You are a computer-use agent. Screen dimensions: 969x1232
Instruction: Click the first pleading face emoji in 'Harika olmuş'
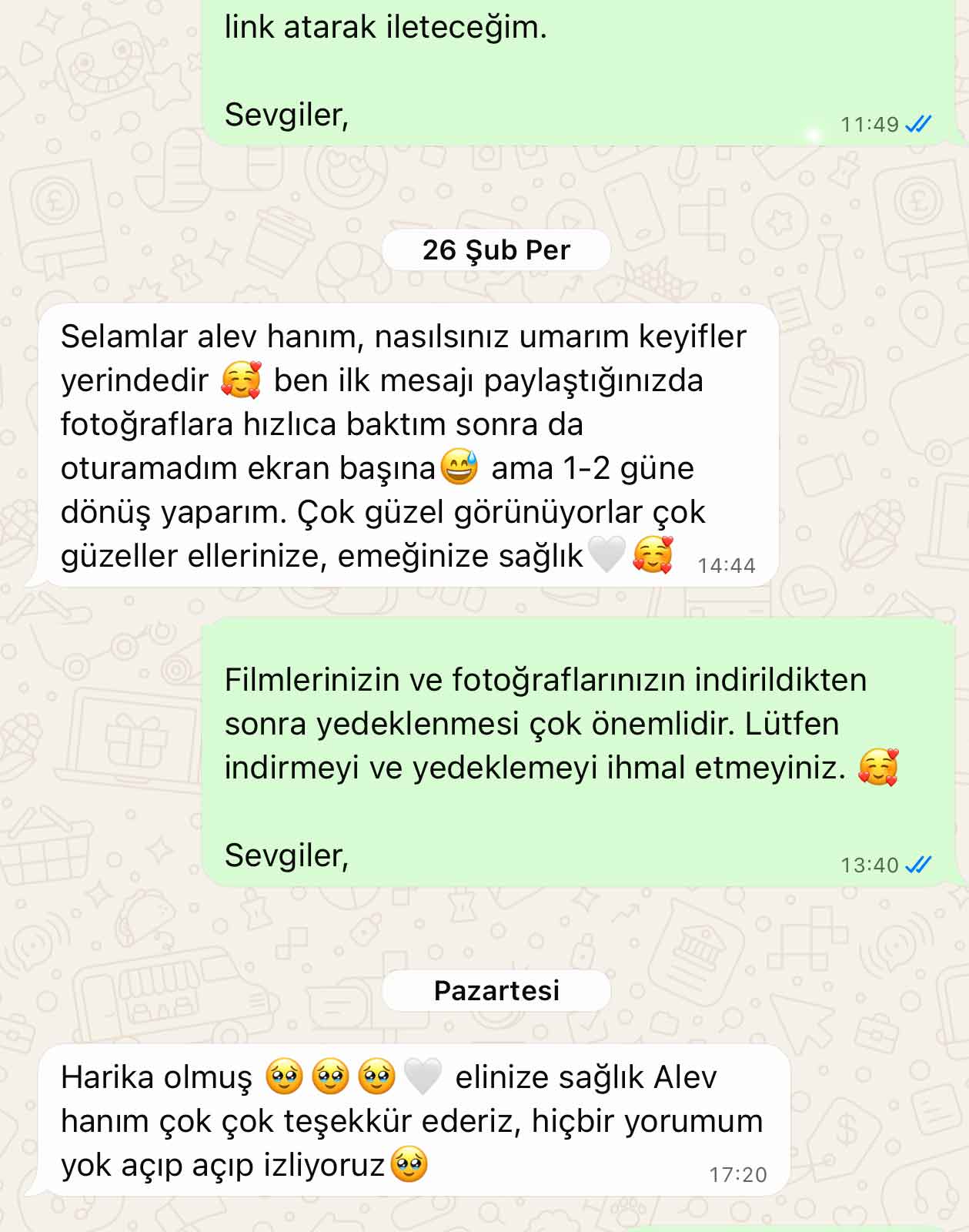point(285,1076)
